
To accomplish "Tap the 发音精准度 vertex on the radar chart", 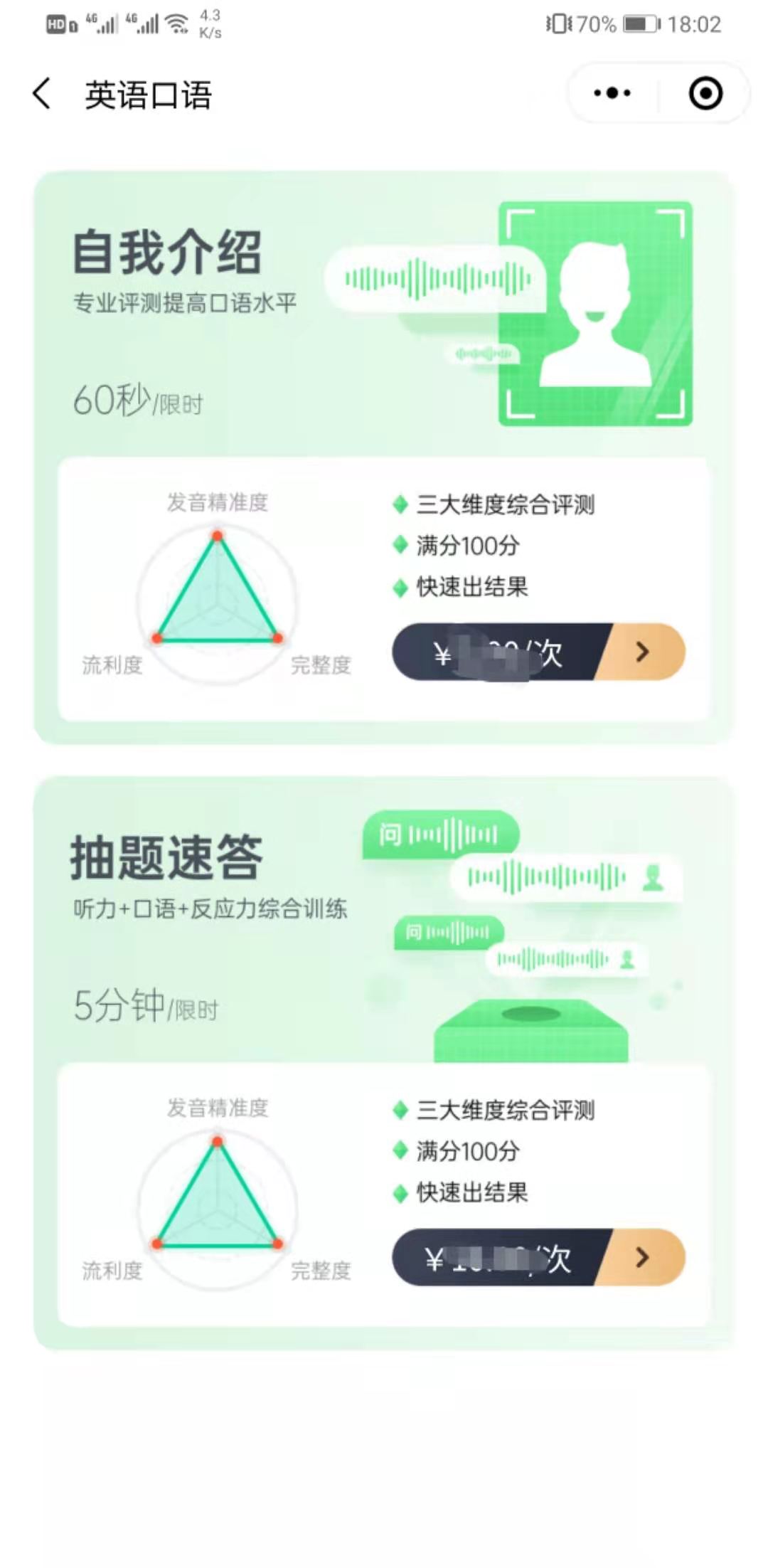I will click(217, 534).
